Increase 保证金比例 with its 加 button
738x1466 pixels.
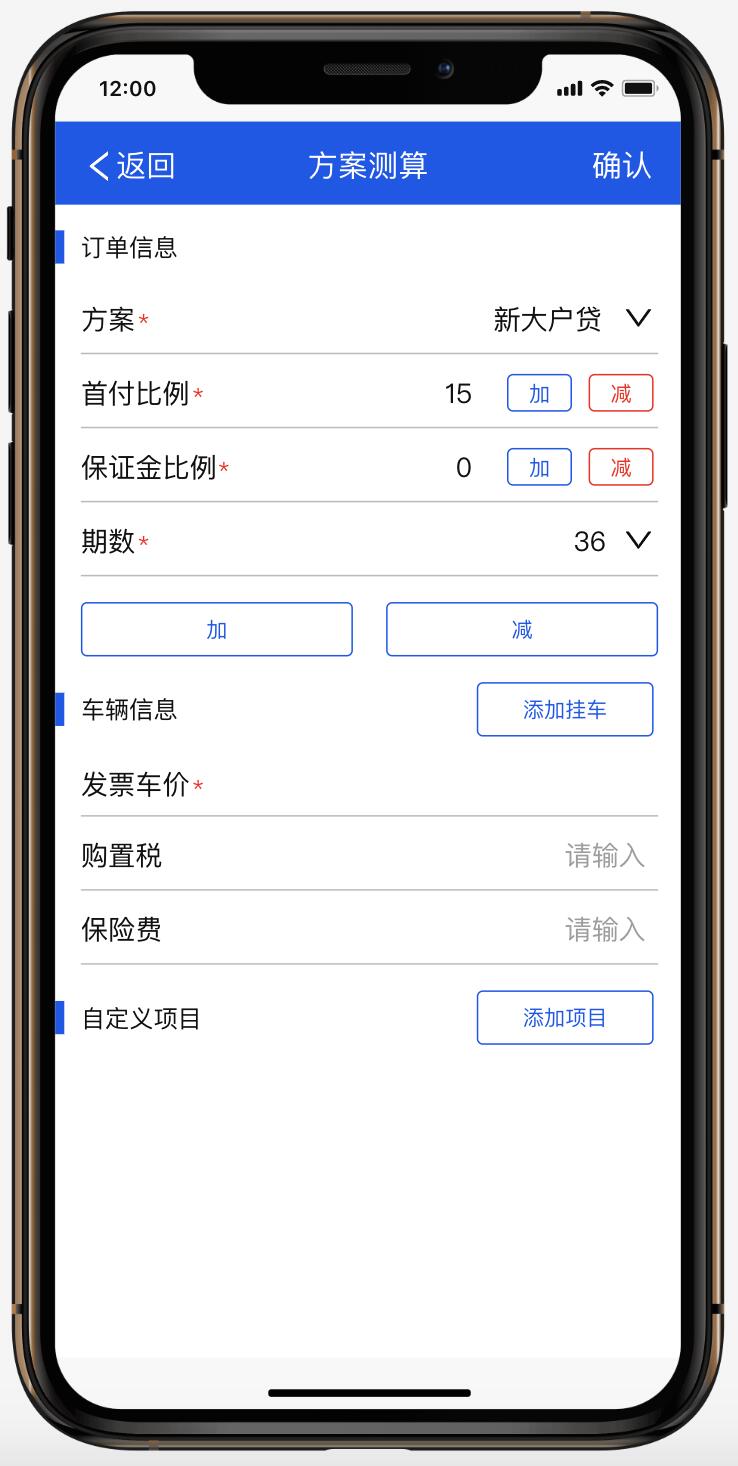(x=539, y=468)
